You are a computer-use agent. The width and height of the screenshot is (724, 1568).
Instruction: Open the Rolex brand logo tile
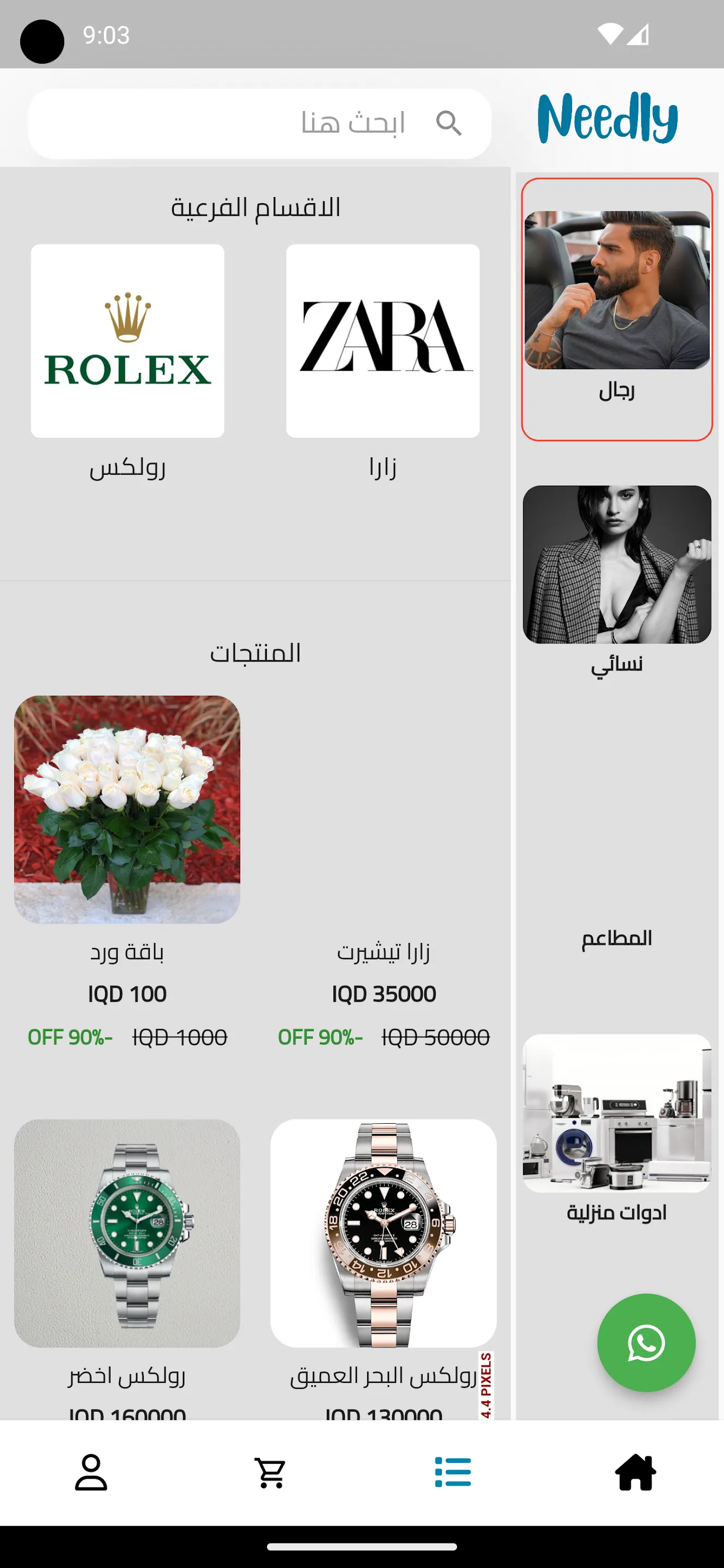(x=126, y=341)
